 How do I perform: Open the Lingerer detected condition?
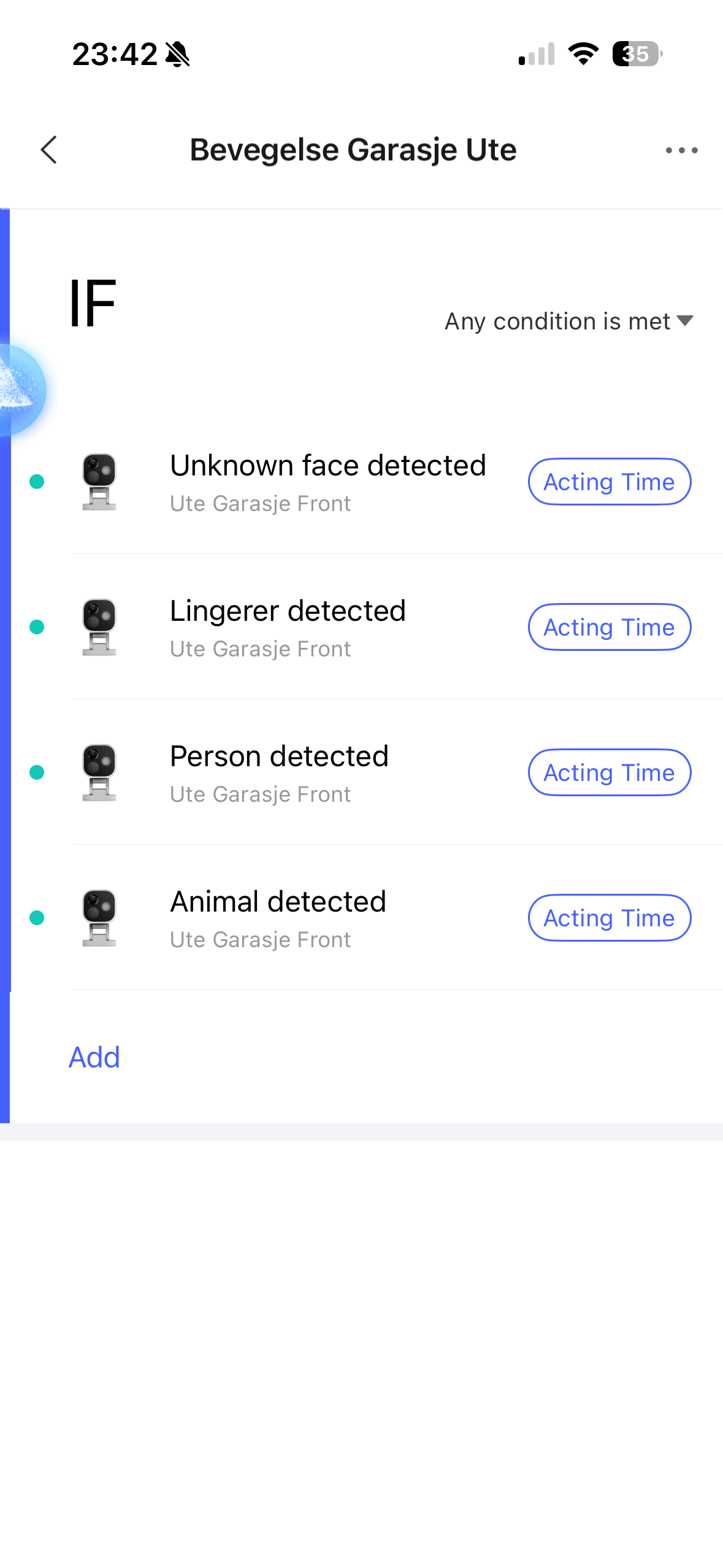[288, 628]
